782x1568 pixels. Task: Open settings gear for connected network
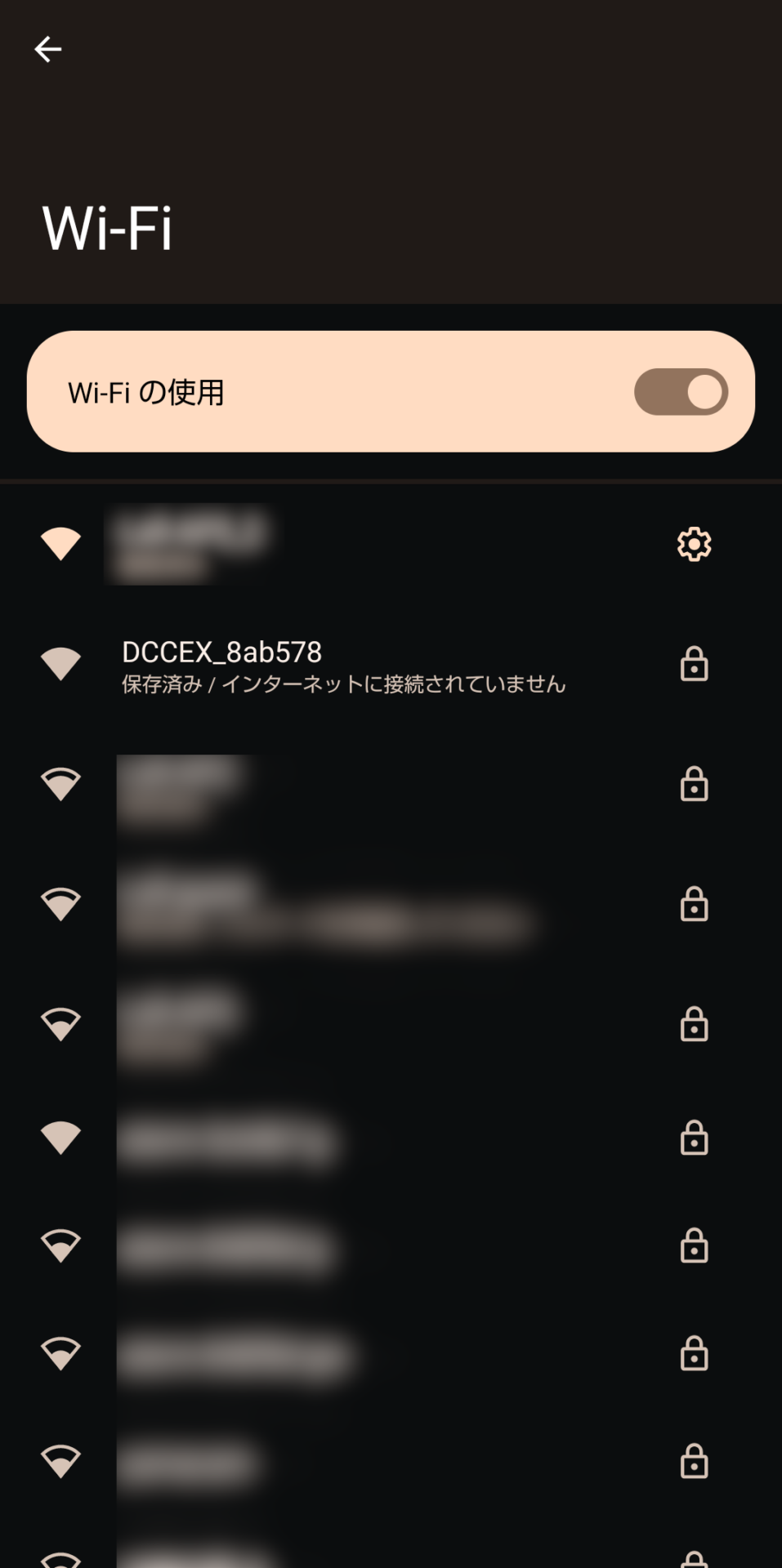694,544
